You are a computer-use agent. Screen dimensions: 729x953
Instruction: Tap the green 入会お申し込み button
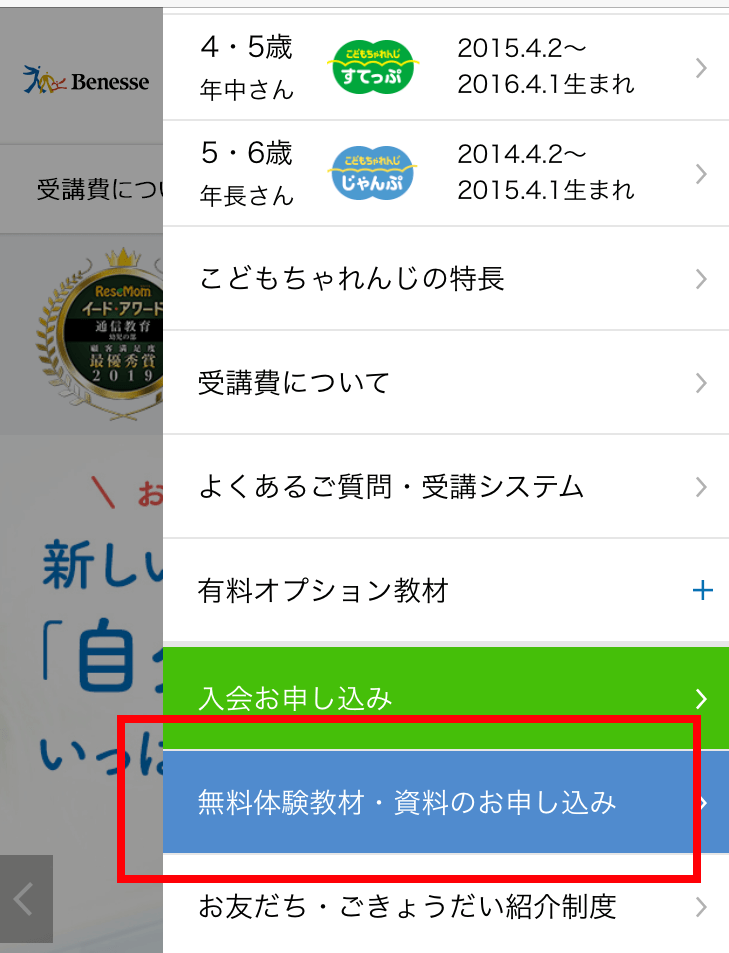445,697
